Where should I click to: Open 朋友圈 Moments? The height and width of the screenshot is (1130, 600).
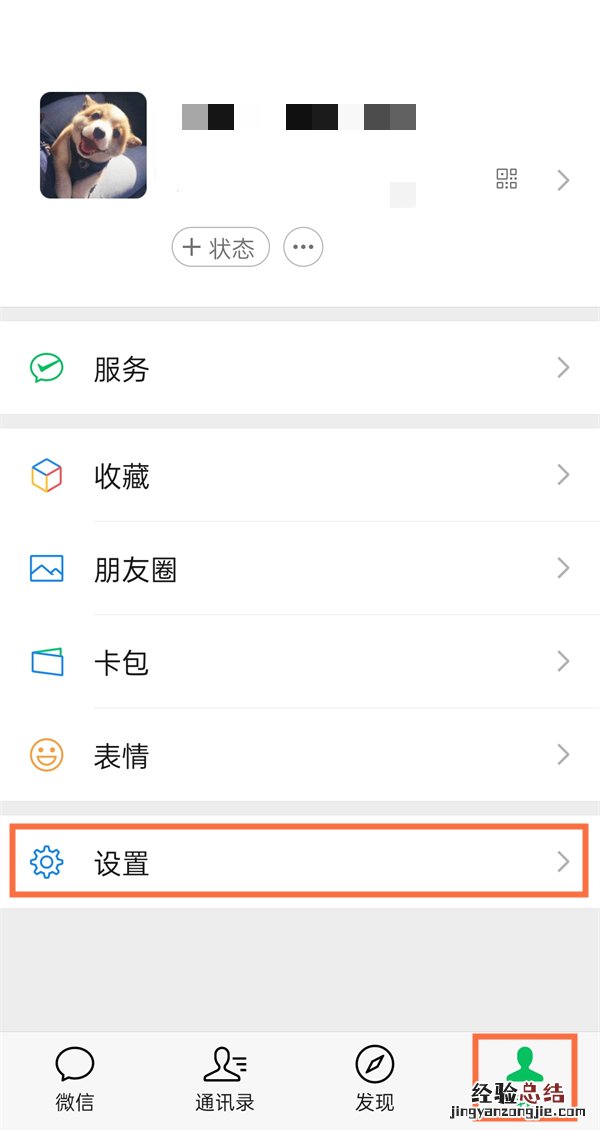pyautogui.click(x=300, y=569)
